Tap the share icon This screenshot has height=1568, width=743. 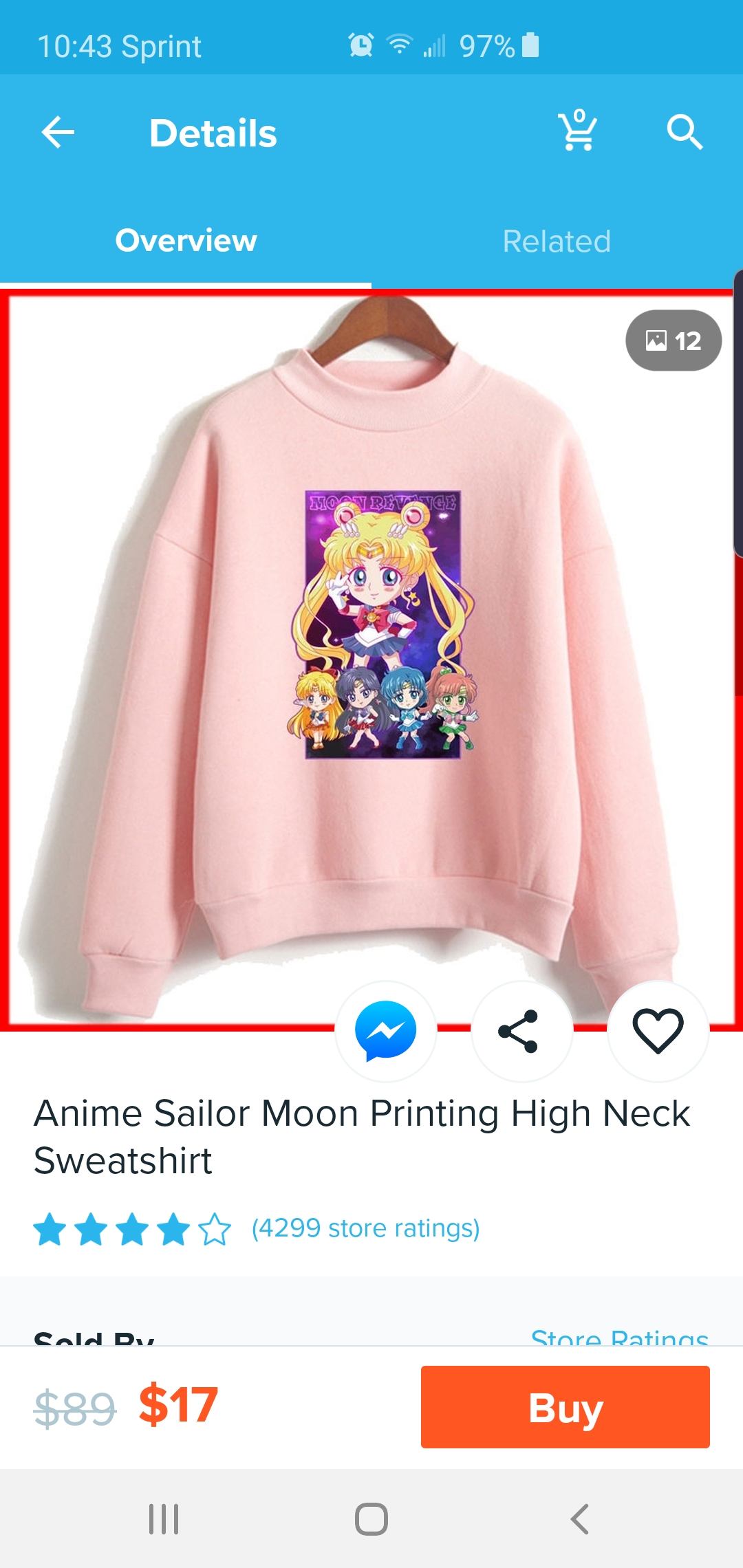point(521,1031)
